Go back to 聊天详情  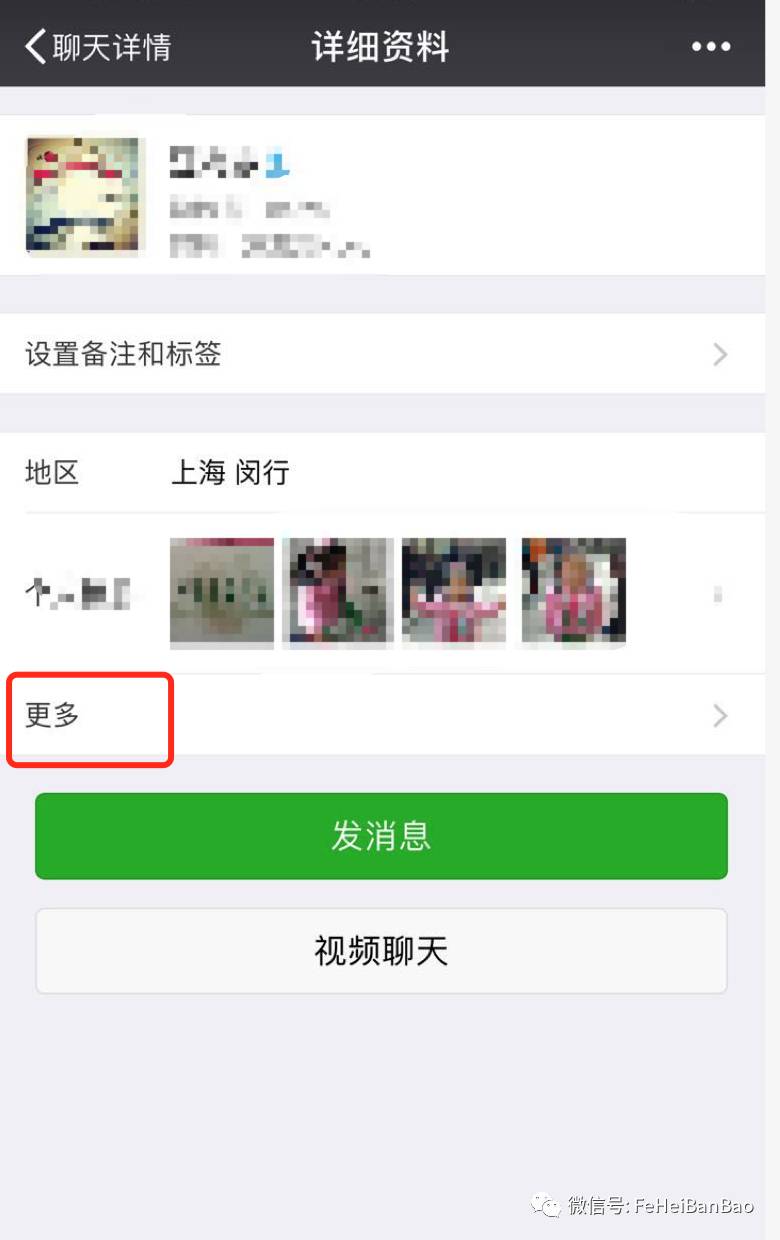click(97, 47)
